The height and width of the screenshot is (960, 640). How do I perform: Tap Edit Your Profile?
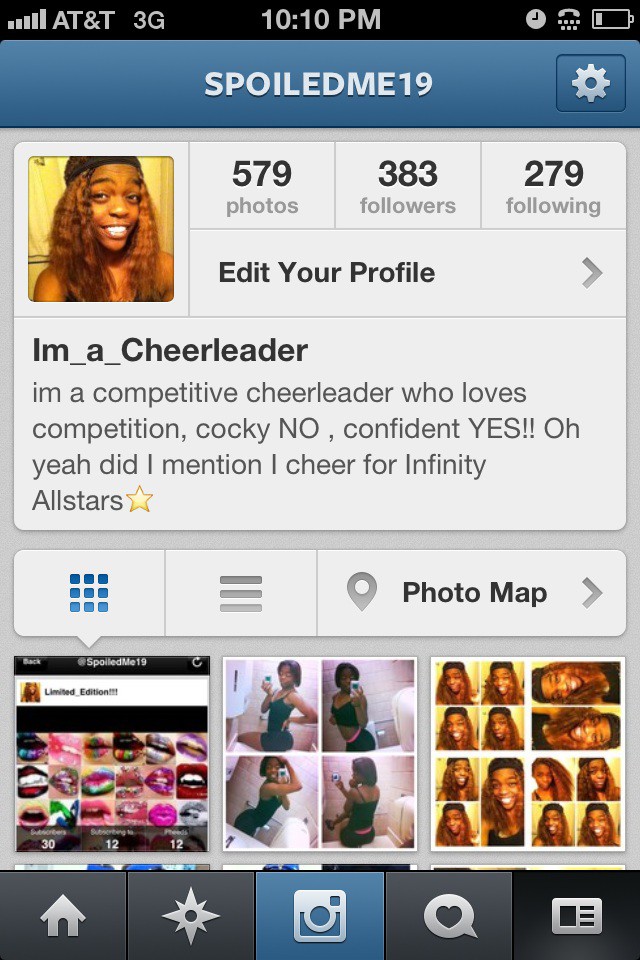click(407, 273)
